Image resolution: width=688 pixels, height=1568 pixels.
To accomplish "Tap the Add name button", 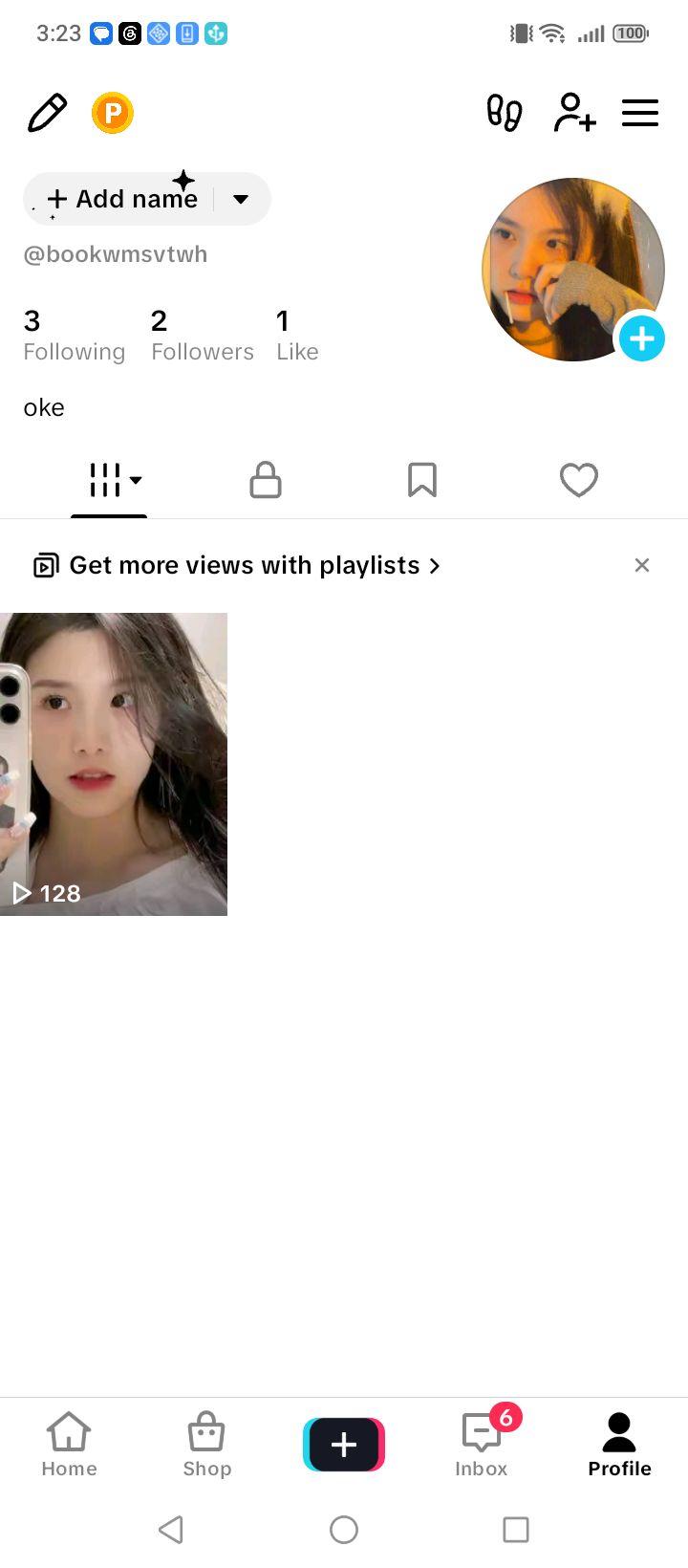I will (122, 199).
